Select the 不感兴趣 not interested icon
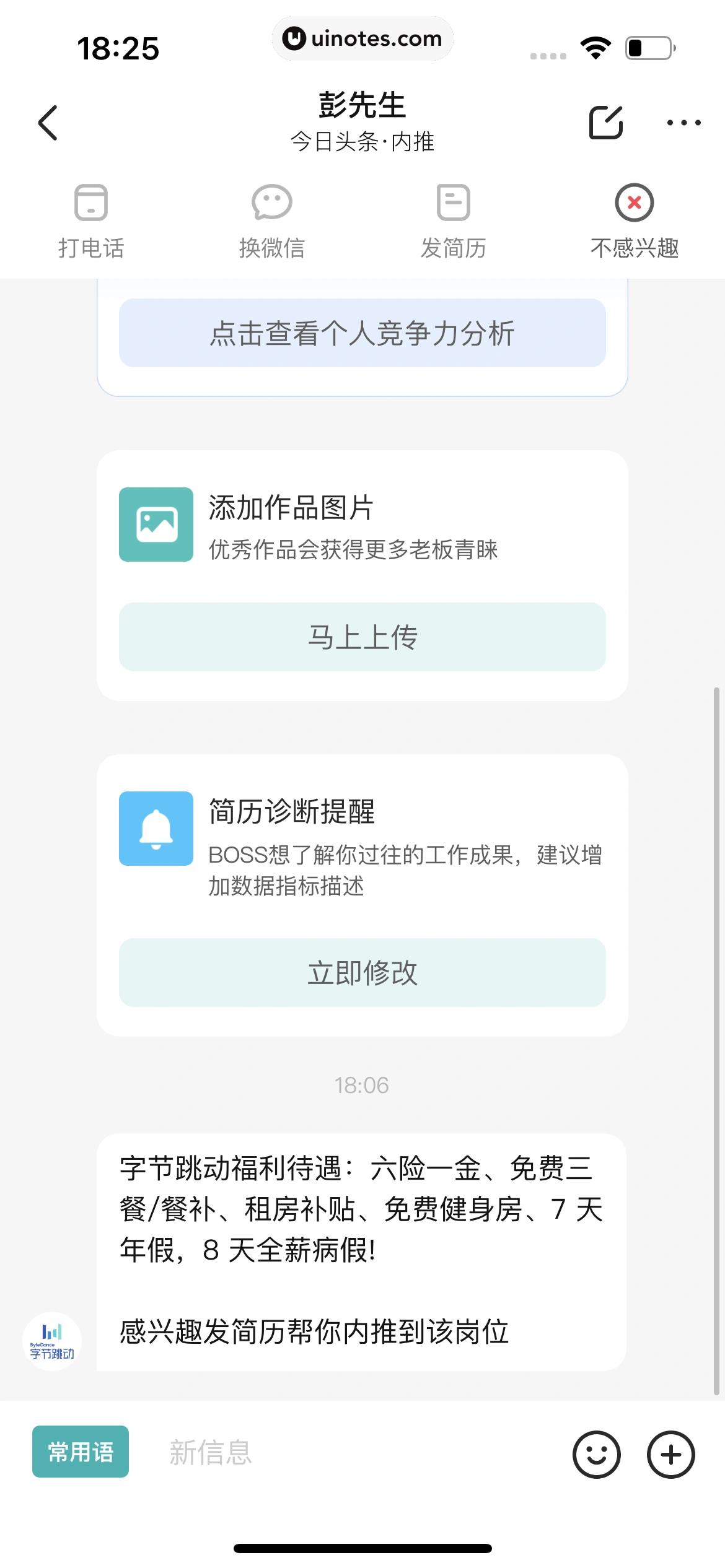 (x=633, y=203)
